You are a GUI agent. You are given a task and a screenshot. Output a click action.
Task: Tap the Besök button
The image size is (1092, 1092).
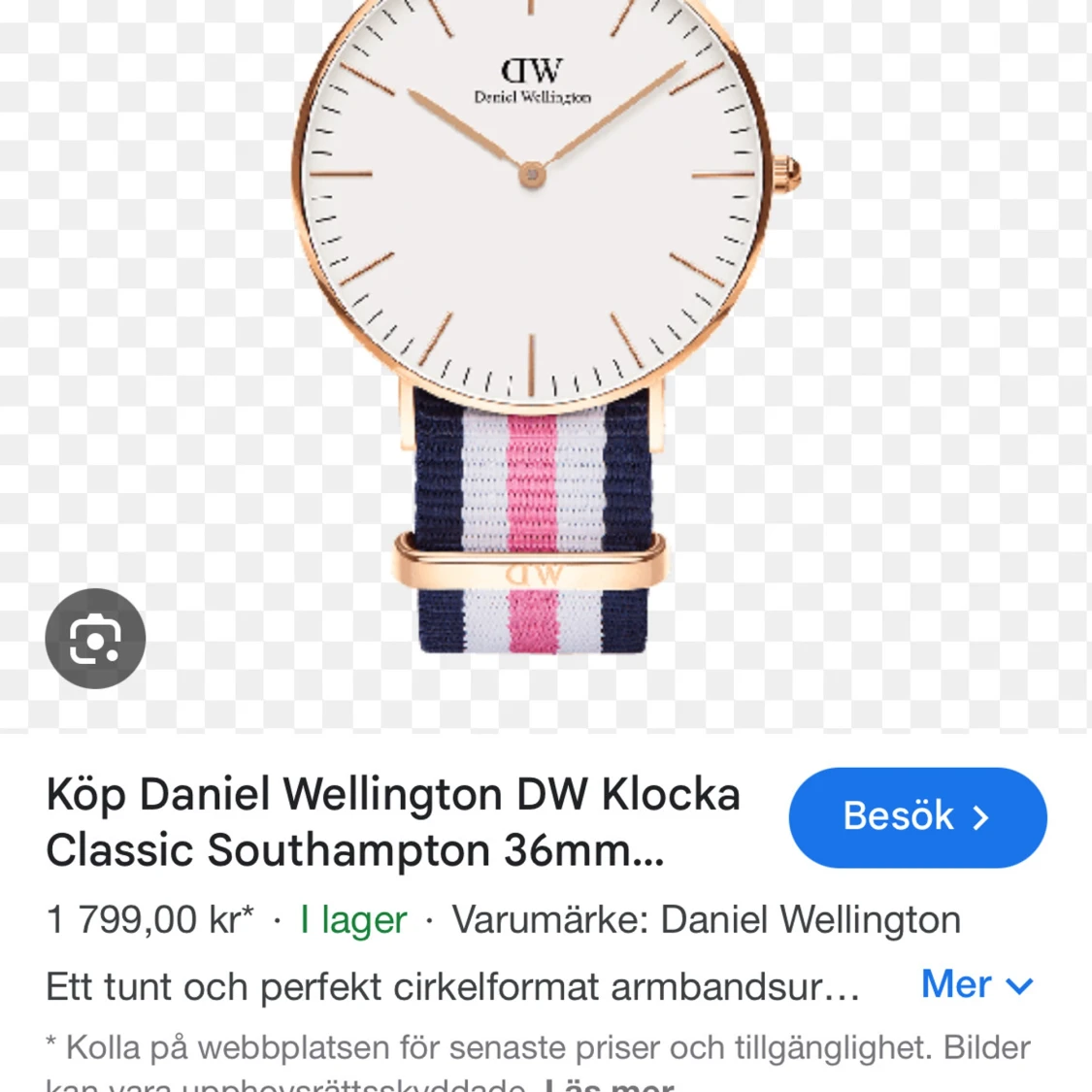(917, 817)
